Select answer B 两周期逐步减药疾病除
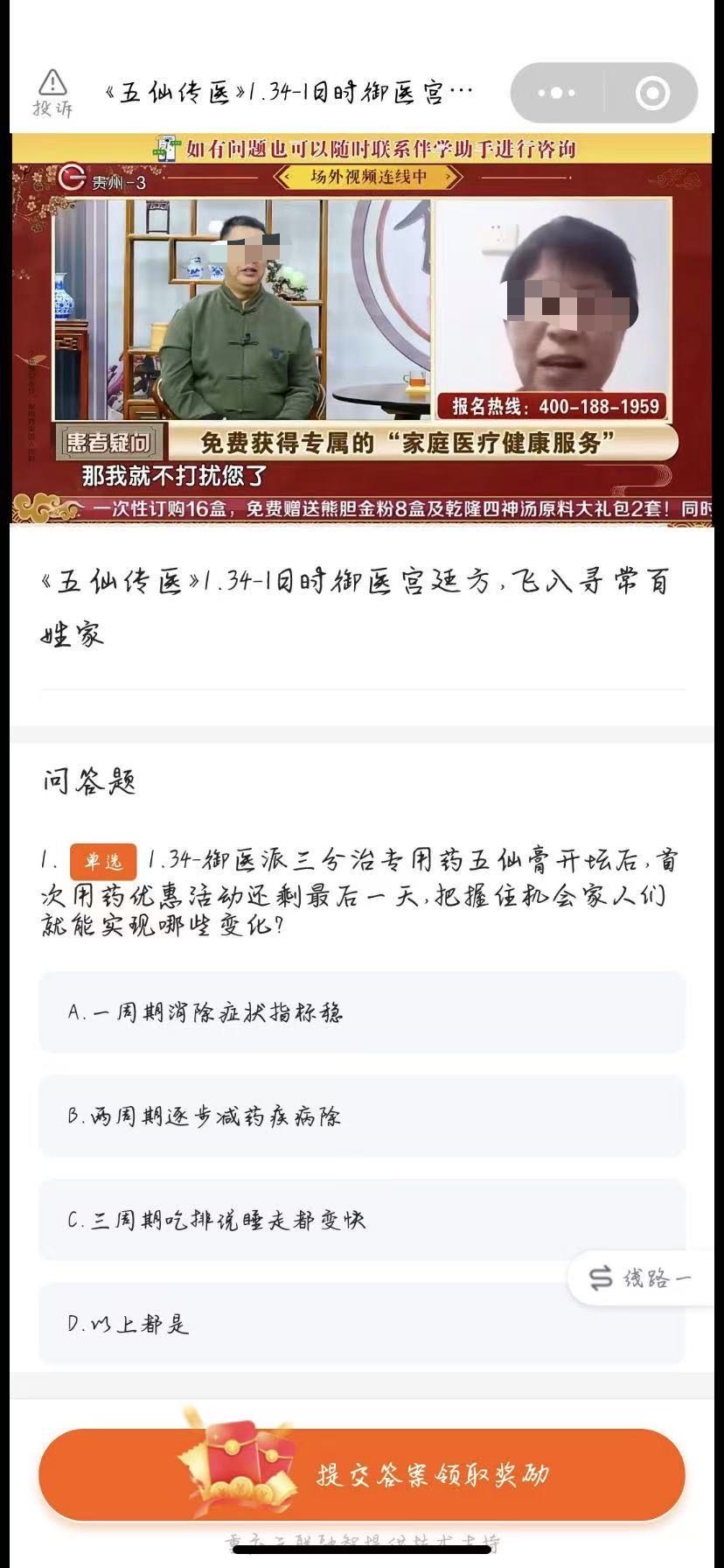 (362, 1116)
